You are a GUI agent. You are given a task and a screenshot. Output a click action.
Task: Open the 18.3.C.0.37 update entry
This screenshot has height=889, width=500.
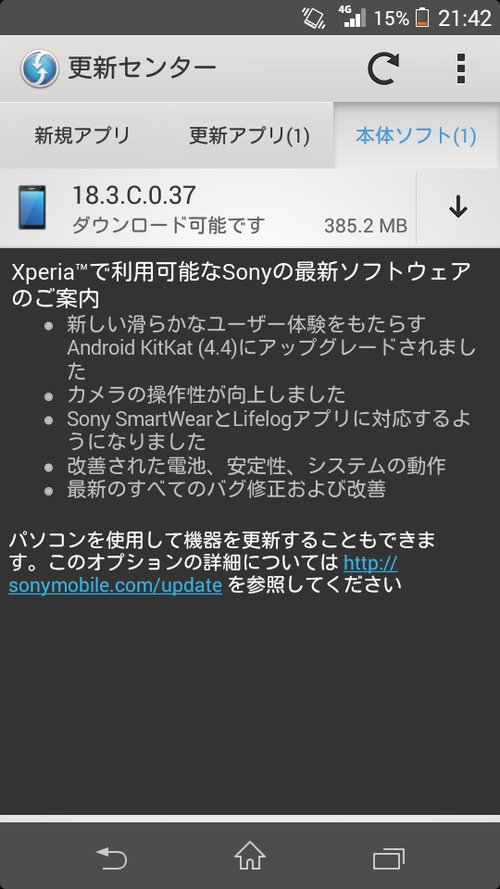click(x=208, y=208)
